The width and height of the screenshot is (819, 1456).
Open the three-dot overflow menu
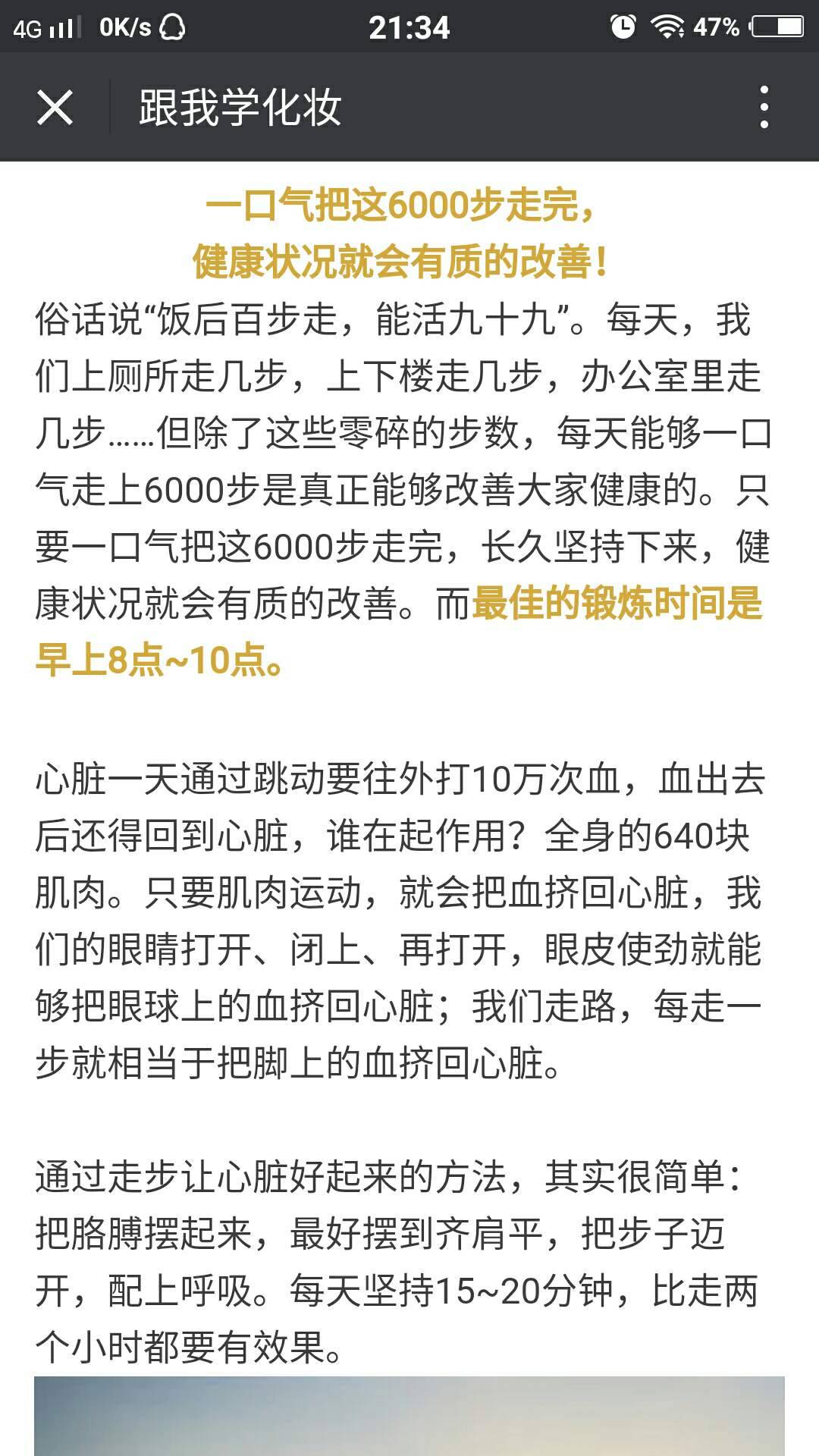[764, 107]
